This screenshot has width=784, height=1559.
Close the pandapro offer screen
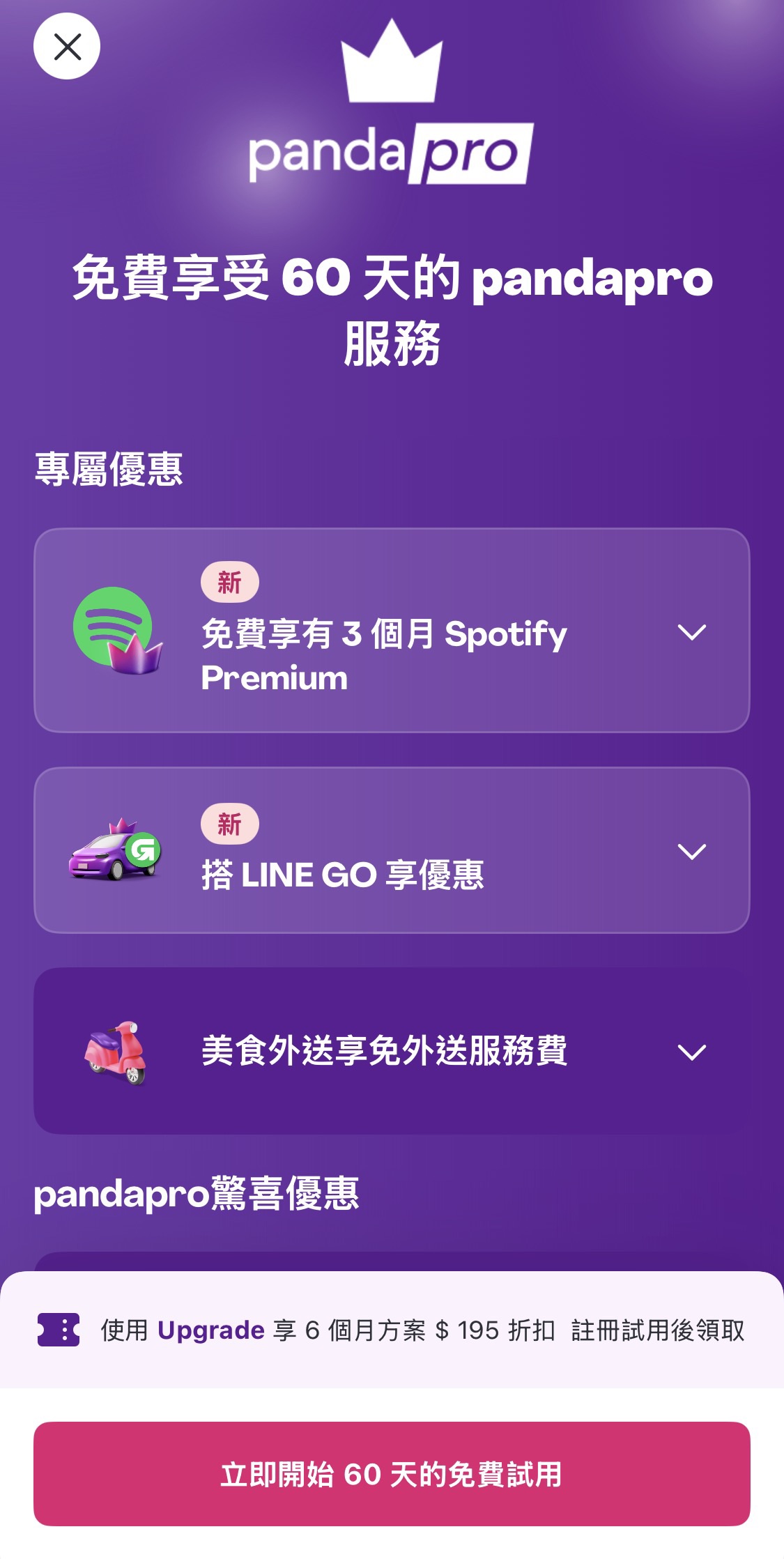pos(67,47)
